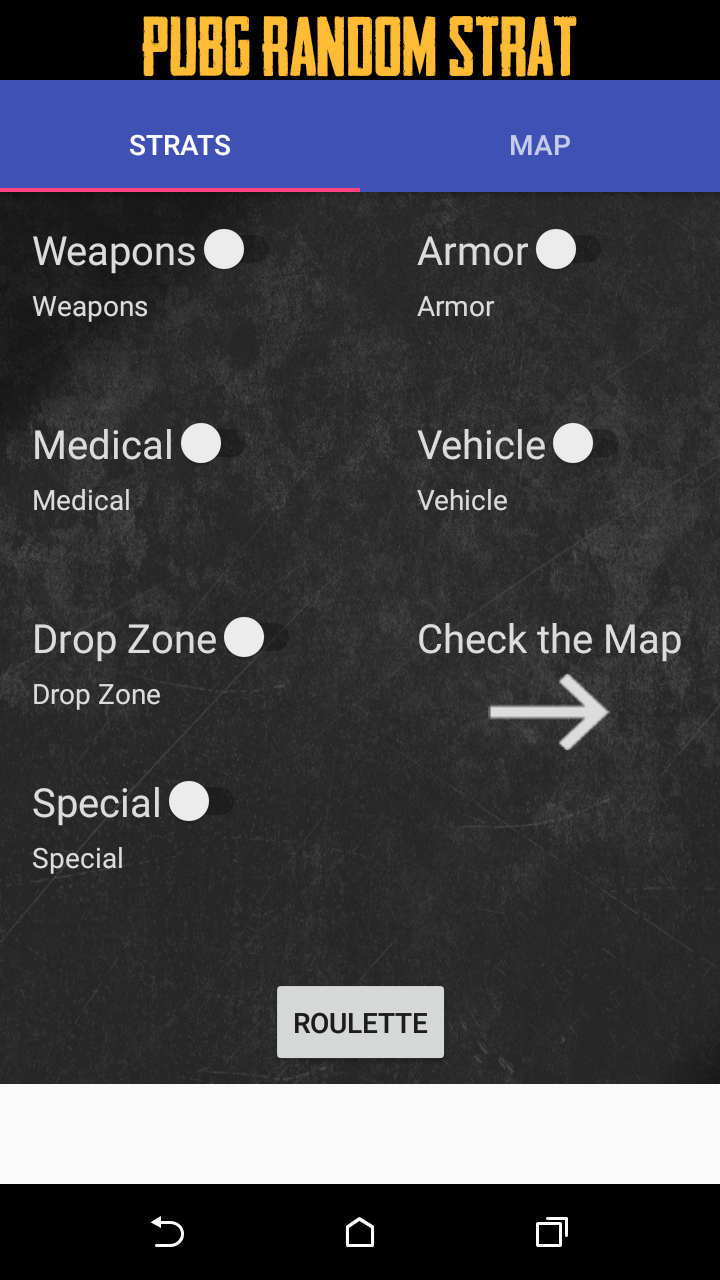Go back using system back button
This screenshot has height=1280, width=720.
[x=167, y=1232]
